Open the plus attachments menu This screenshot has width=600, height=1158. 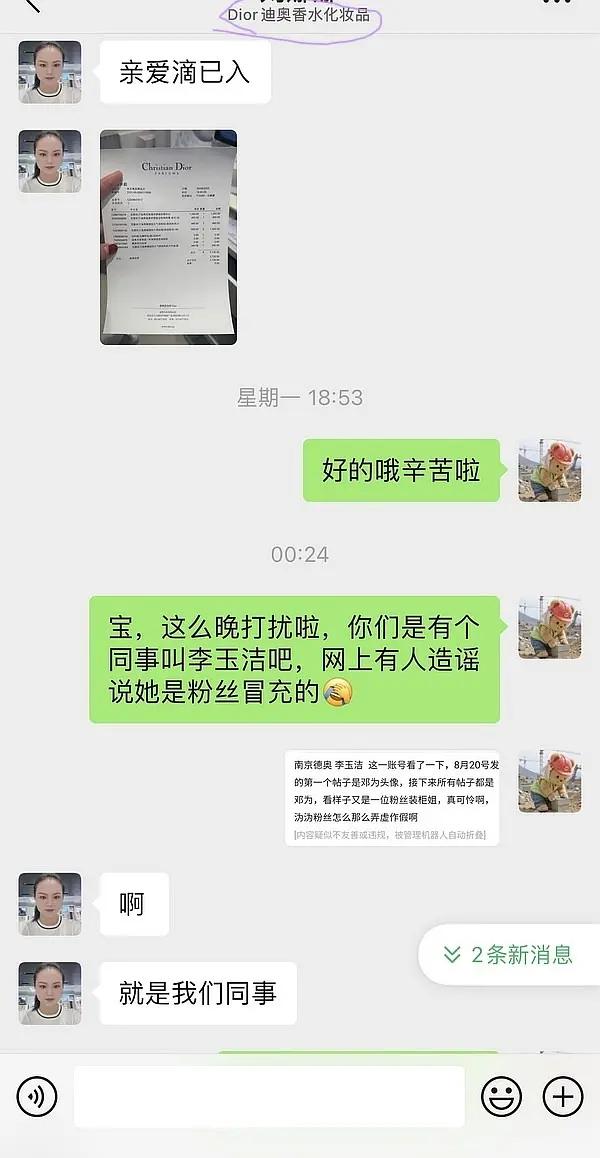[x=563, y=1096]
